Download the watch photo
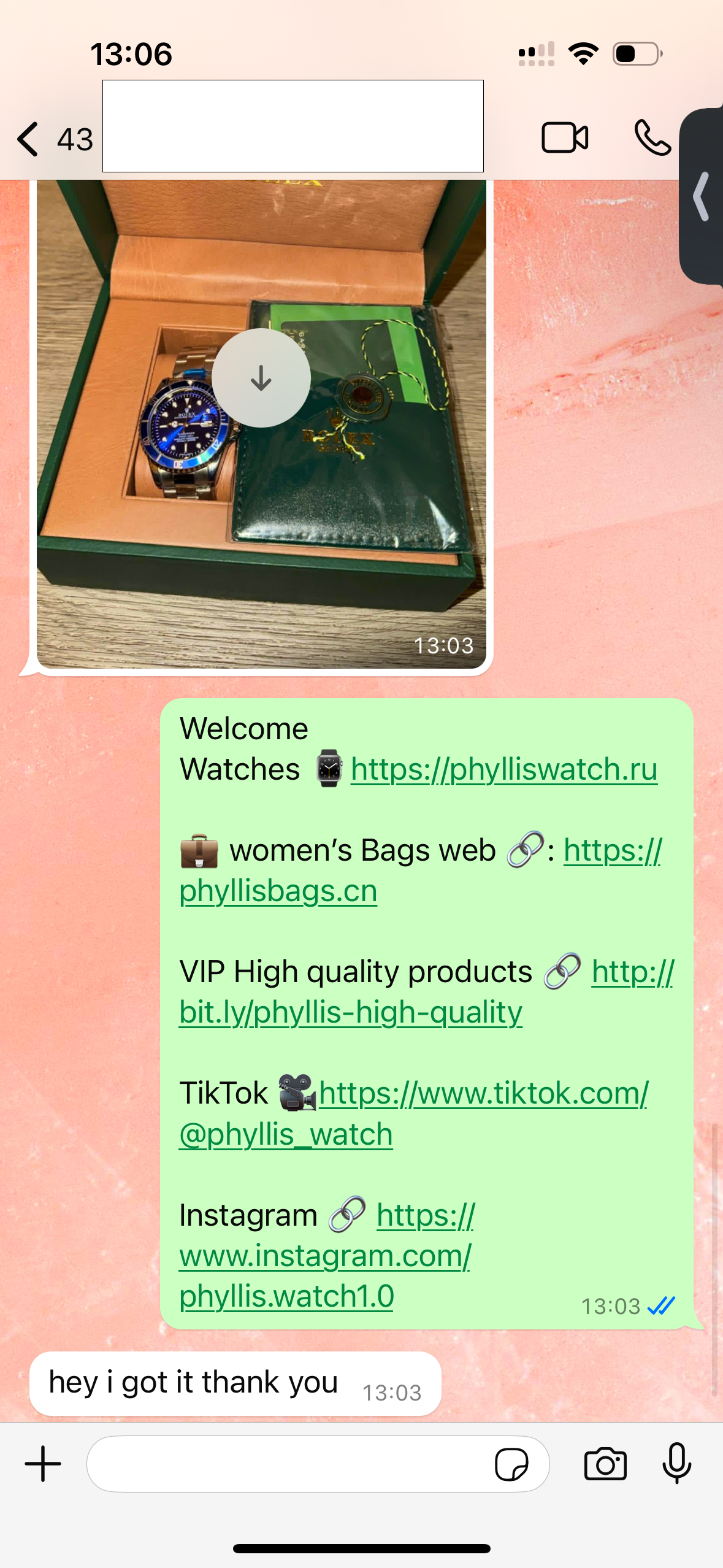Screen dimensions: 723x1568 point(261,378)
